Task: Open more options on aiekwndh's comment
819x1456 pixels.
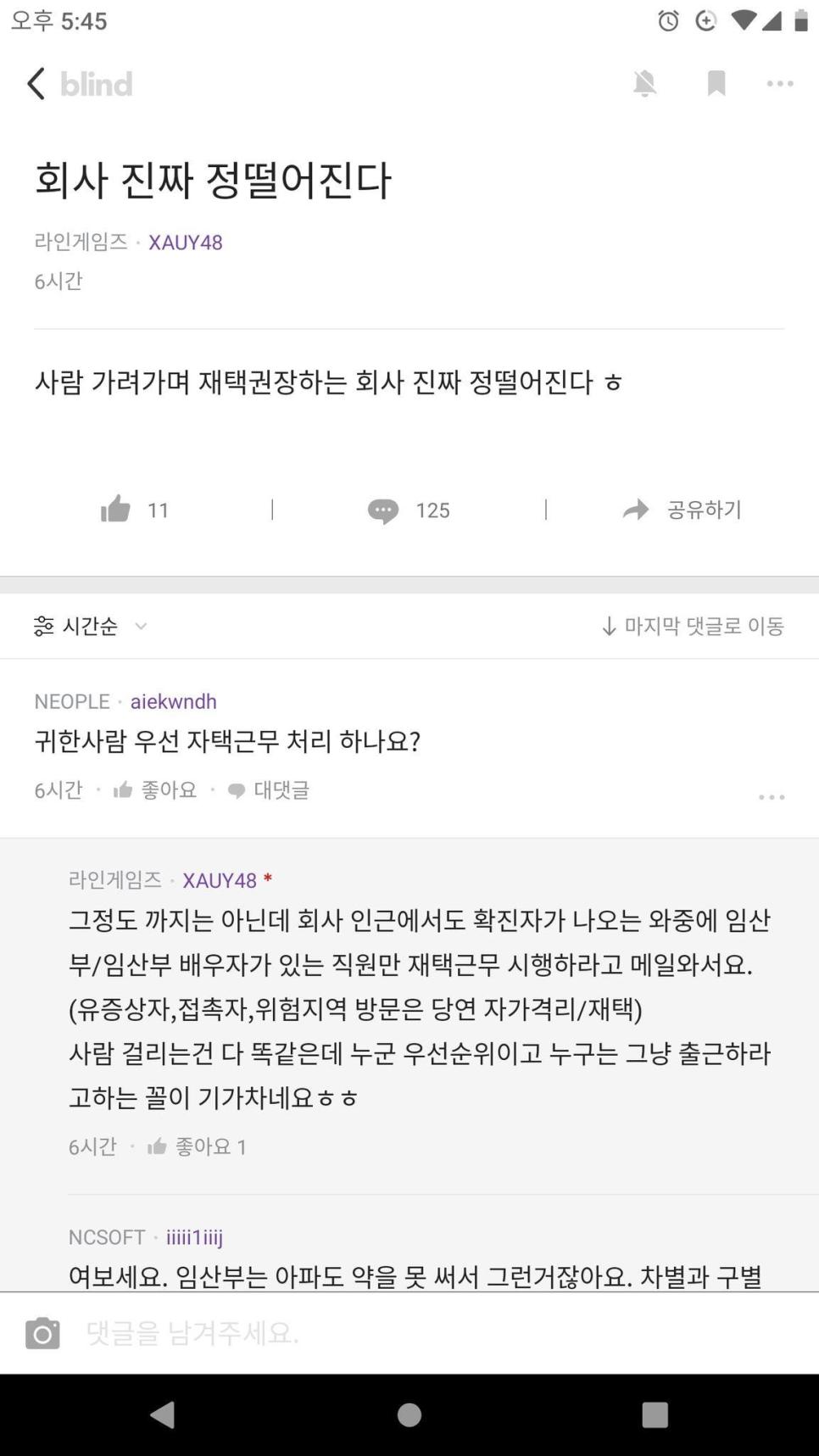Action: [771, 797]
